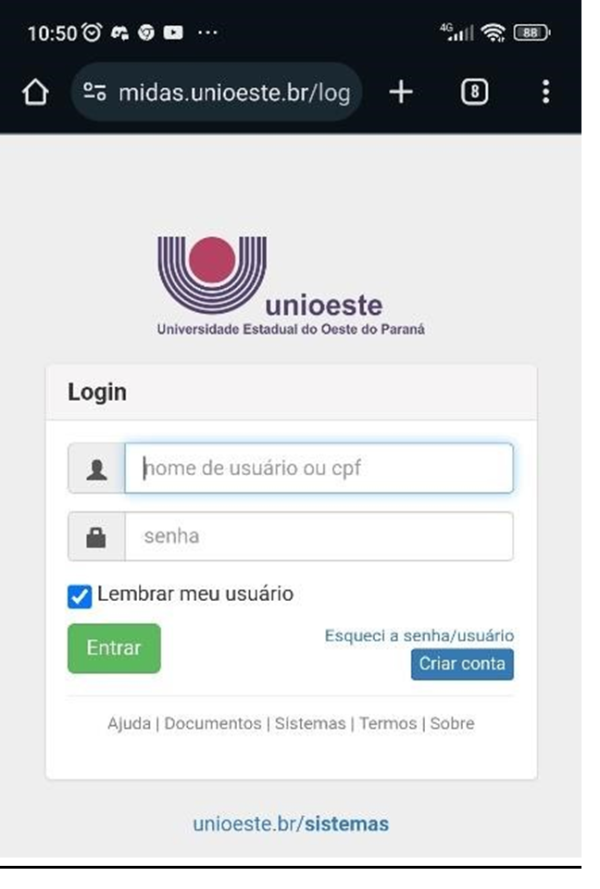Tap the green Entrar button
This screenshot has width=600, height=889.
(x=114, y=648)
